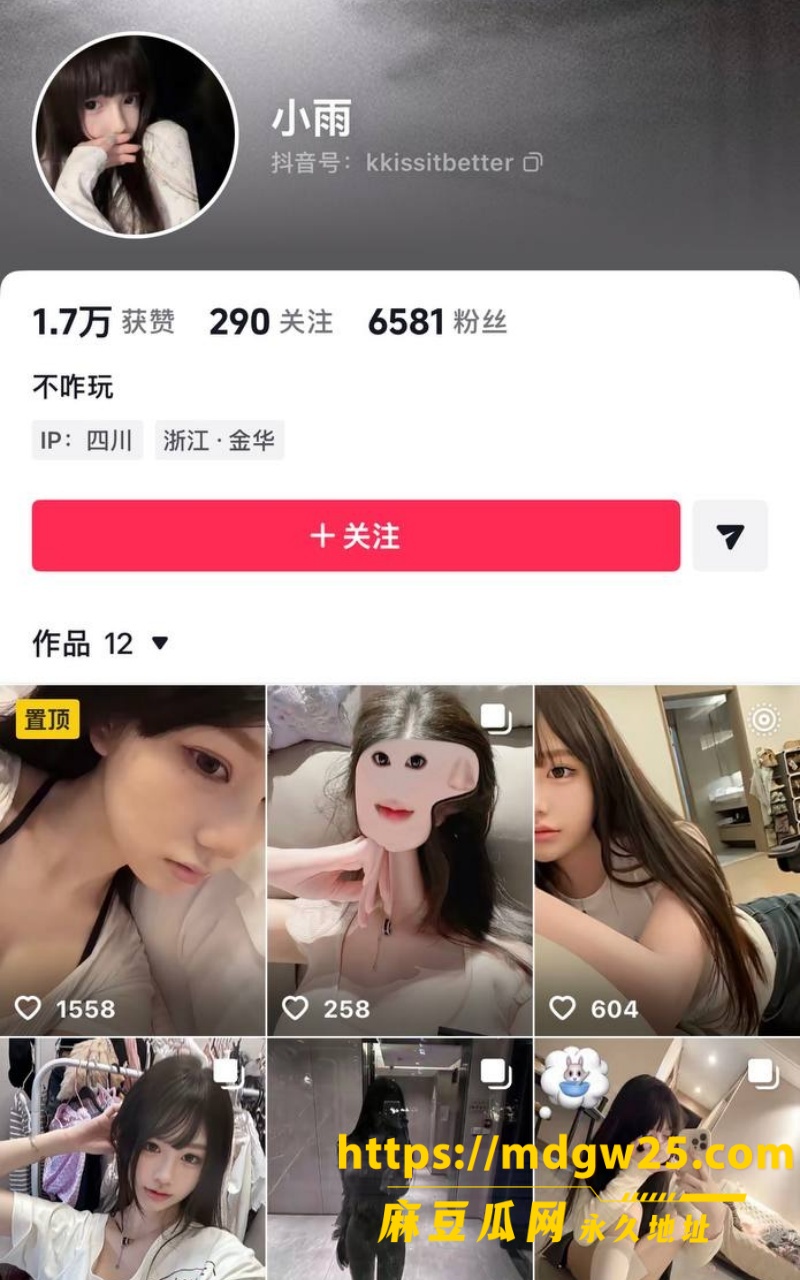Tap the red 关注 follow button

tap(356, 536)
